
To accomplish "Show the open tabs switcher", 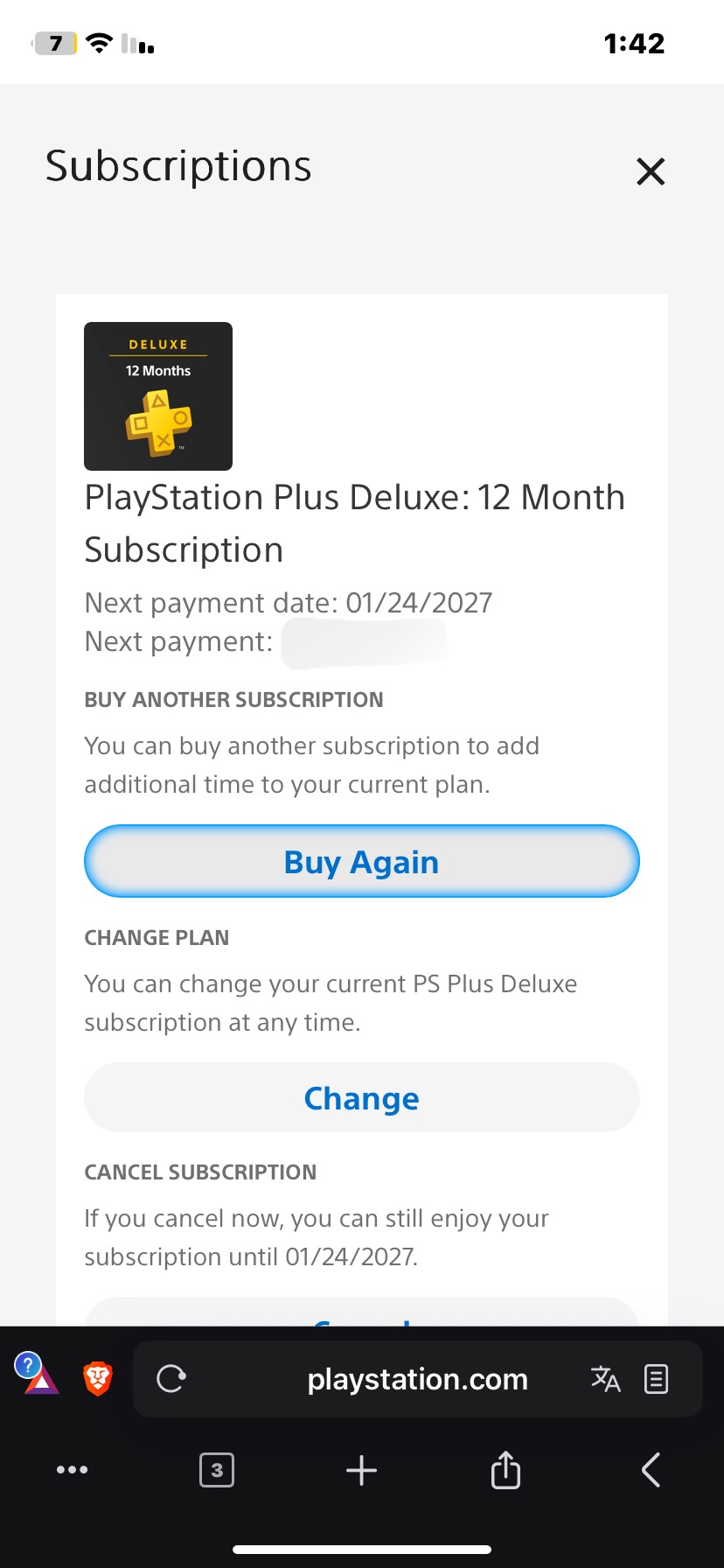I will tap(217, 1470).
